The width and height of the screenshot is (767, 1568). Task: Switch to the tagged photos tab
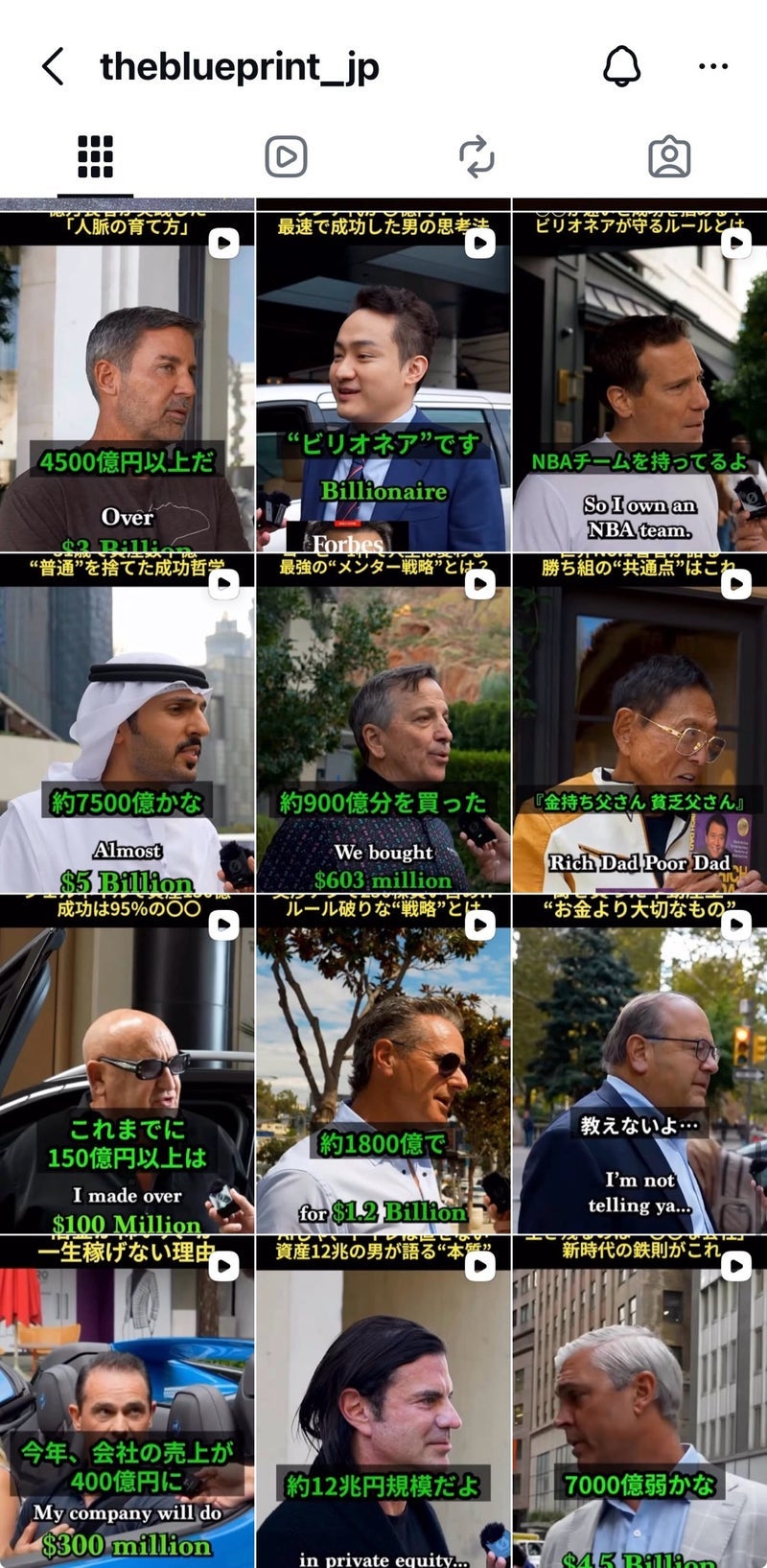pos(669,156)
